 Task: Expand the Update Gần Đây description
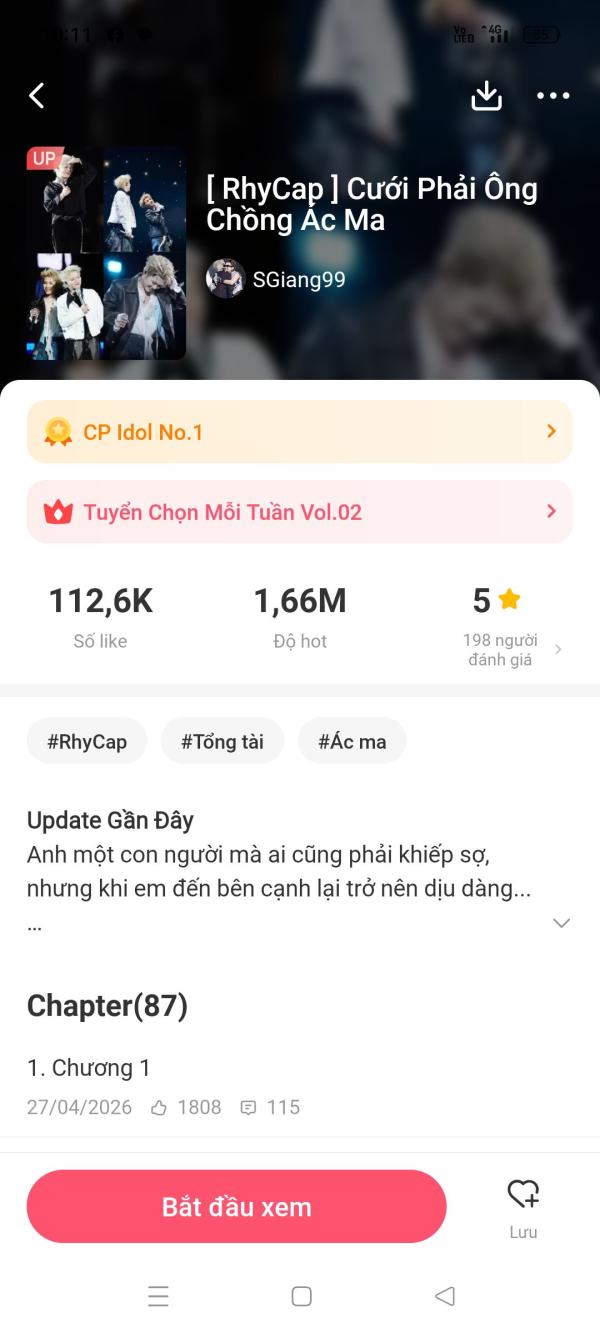(561, 923)
